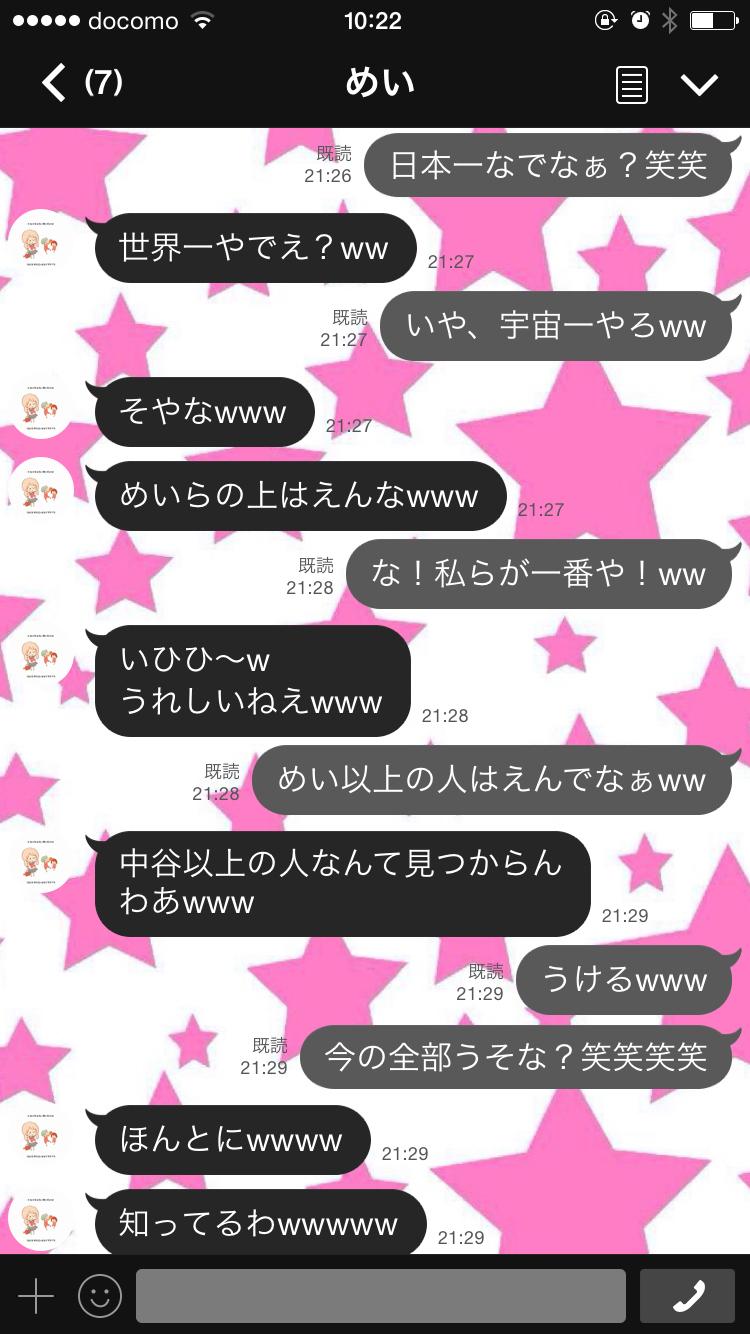Tap the avatar next to そやなwww message

tap(40, 407)
